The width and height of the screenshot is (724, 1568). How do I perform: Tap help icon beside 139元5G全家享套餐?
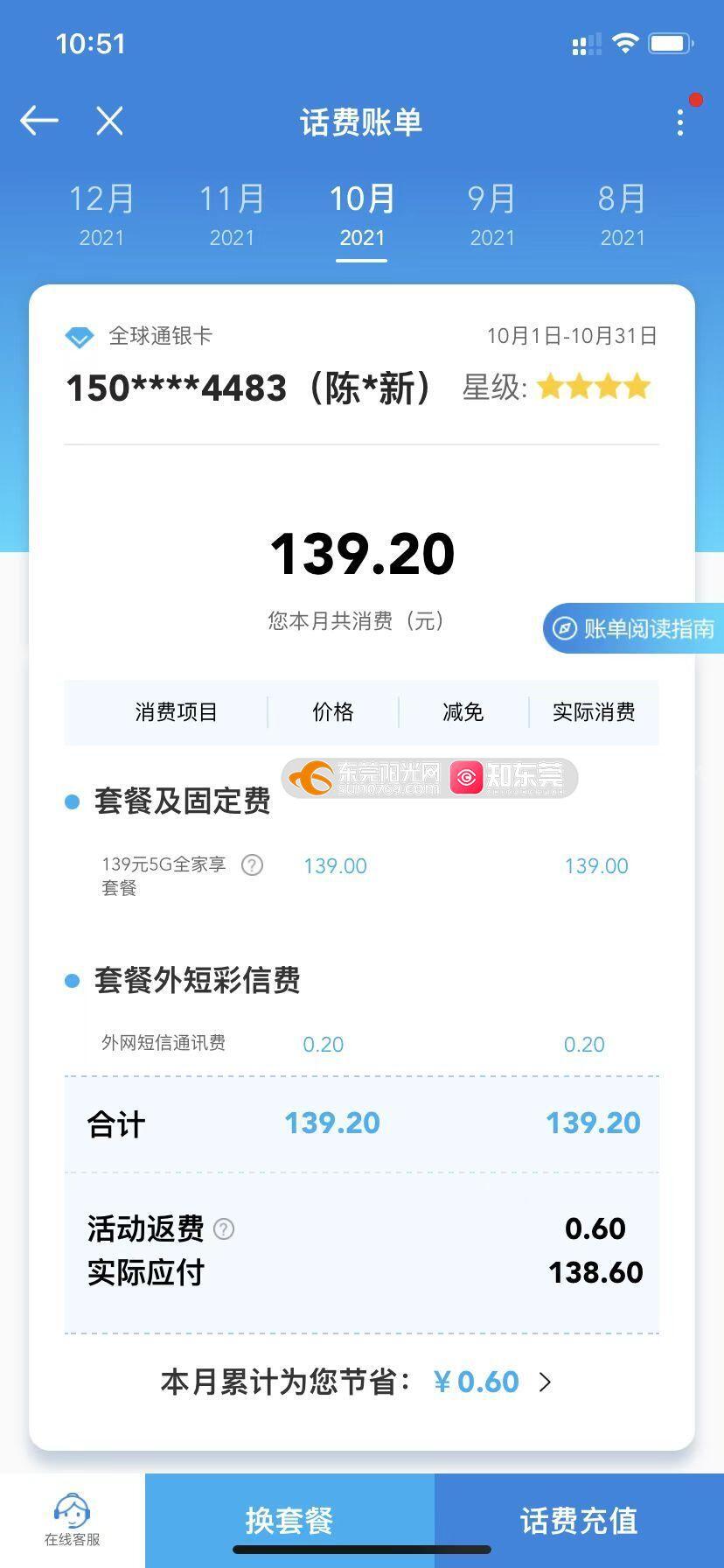click(252, 865)
